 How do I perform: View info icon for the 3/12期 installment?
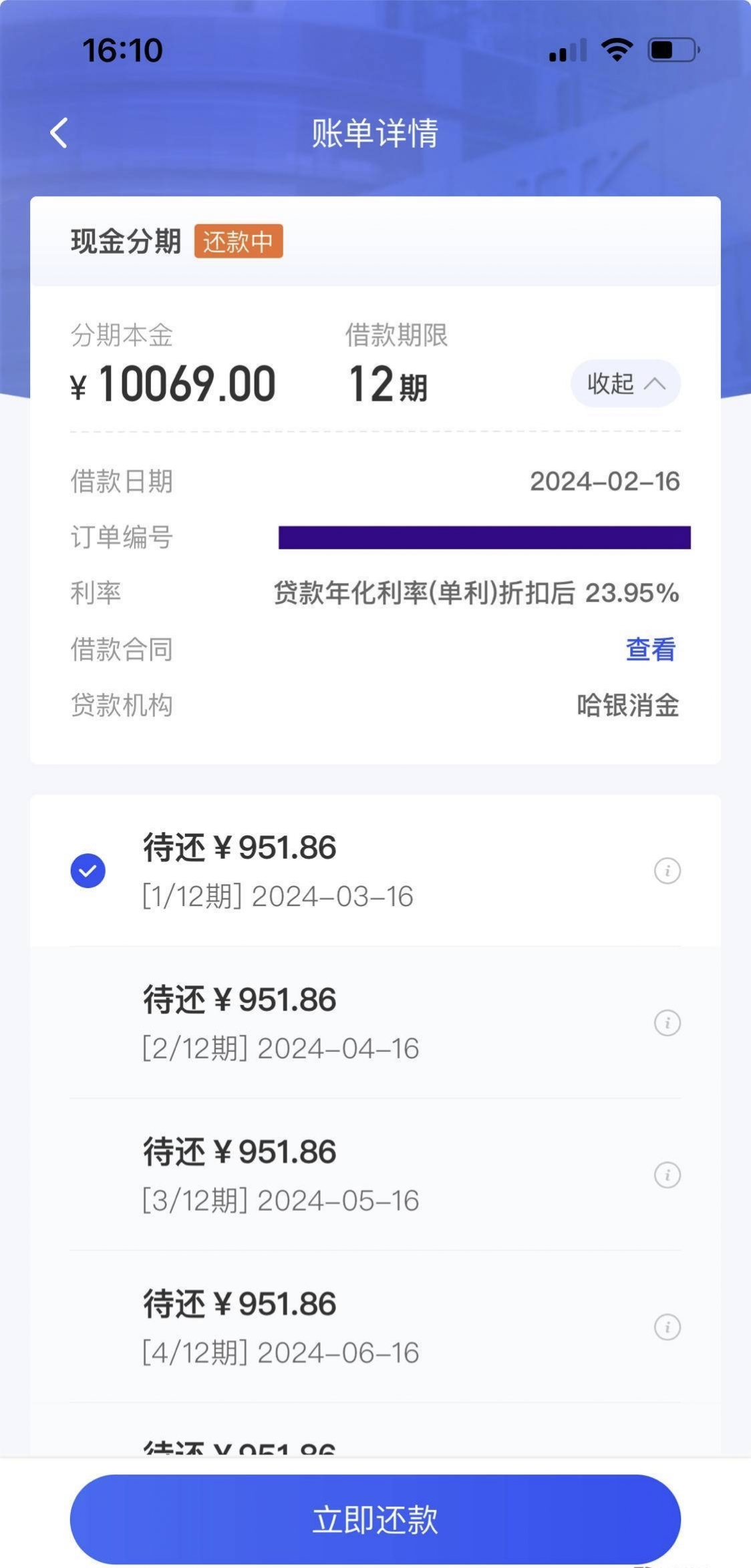pos(667,1175)
